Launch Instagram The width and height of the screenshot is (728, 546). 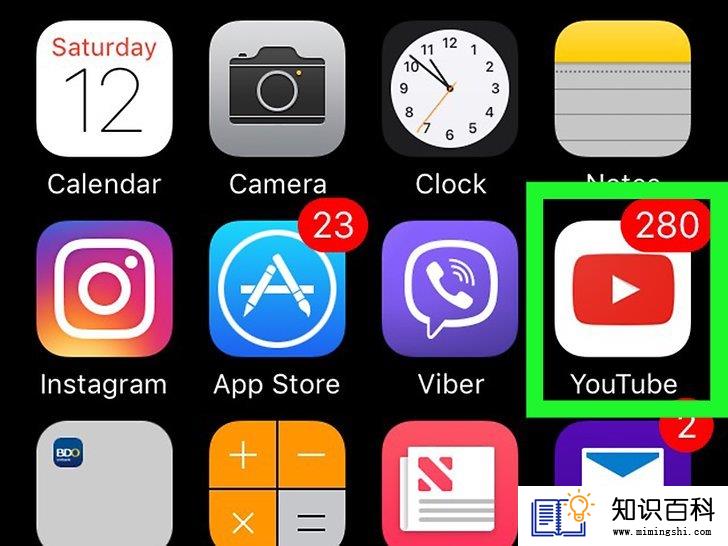104,289
